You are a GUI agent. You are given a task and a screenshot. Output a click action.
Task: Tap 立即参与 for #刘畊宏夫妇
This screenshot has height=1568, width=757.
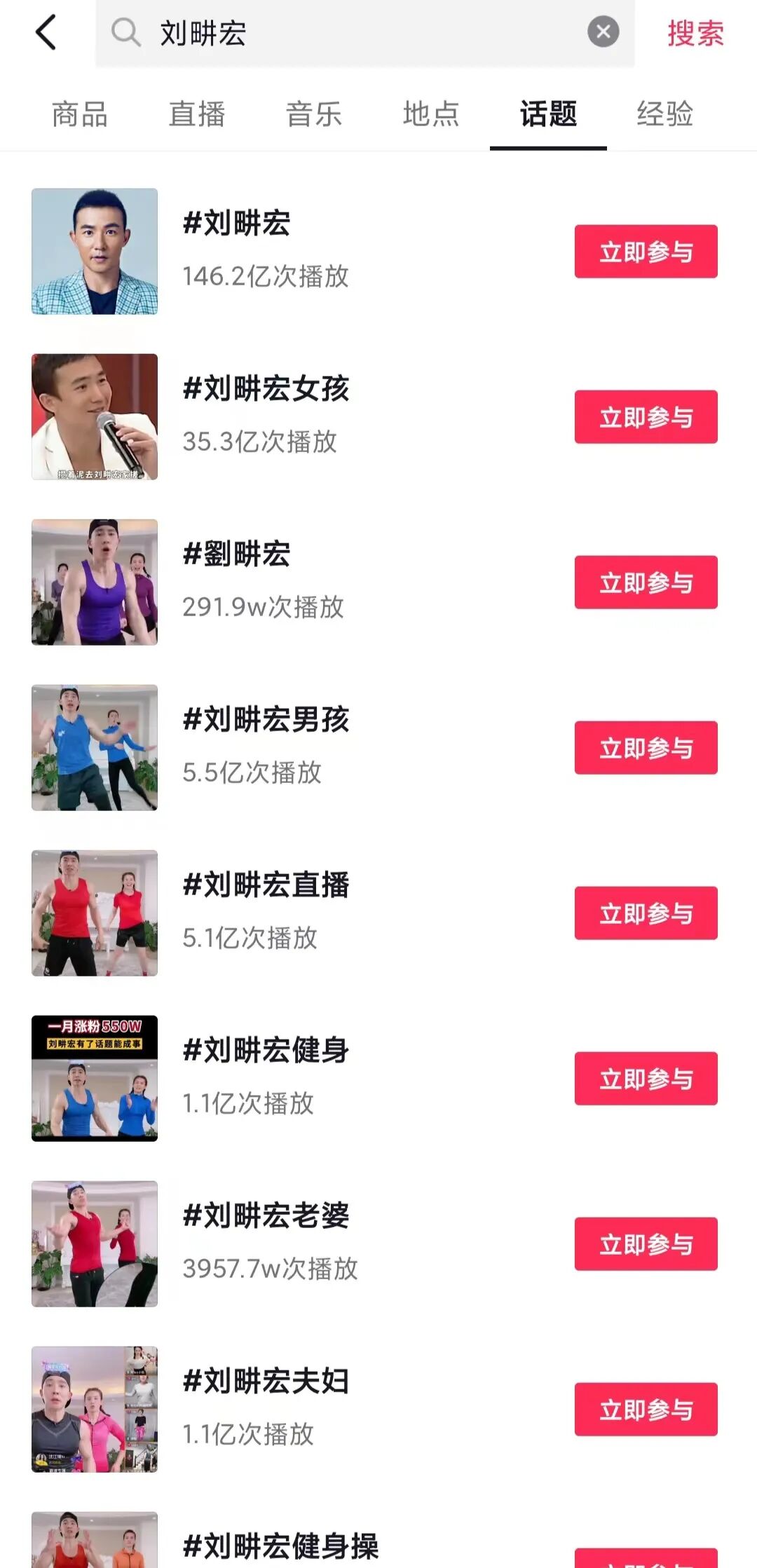646,1410
